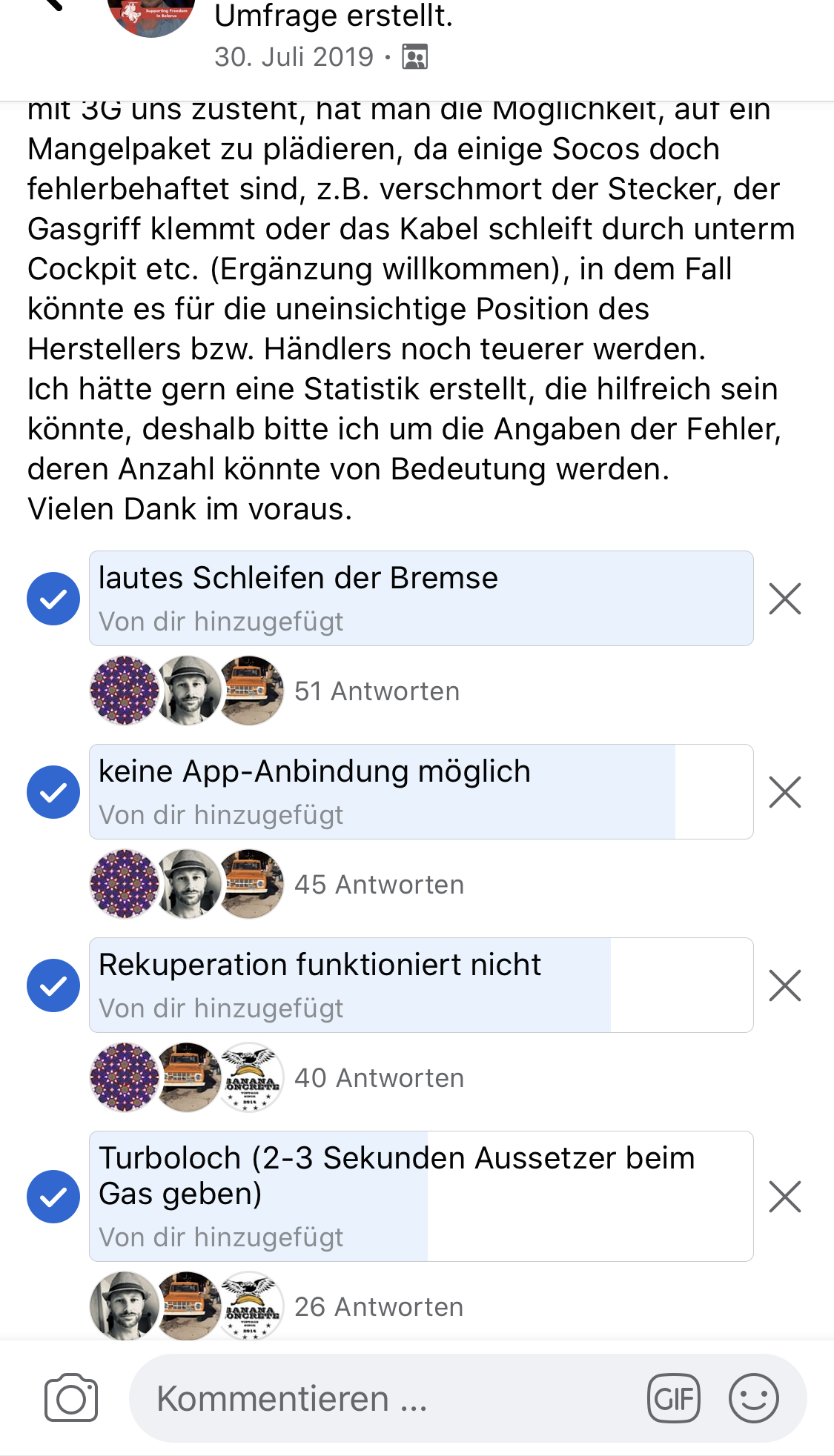The width and height of the screenshot is (834, 1456).
Task: View the 26 Antworten voters list
Action: pyautogui.click(x=379, y=1307)
